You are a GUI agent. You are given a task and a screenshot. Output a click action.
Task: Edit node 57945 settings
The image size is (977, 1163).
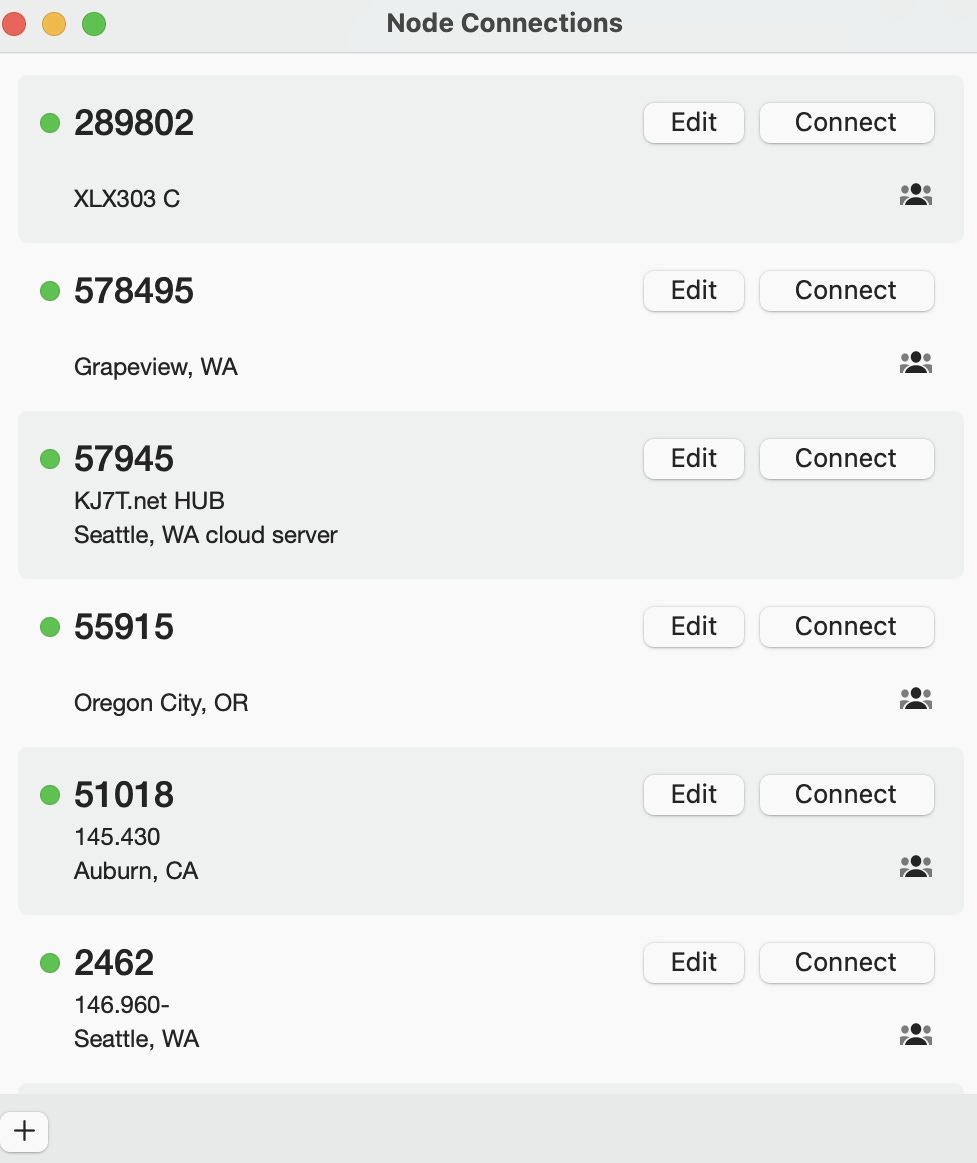click(x=693, y=458)
